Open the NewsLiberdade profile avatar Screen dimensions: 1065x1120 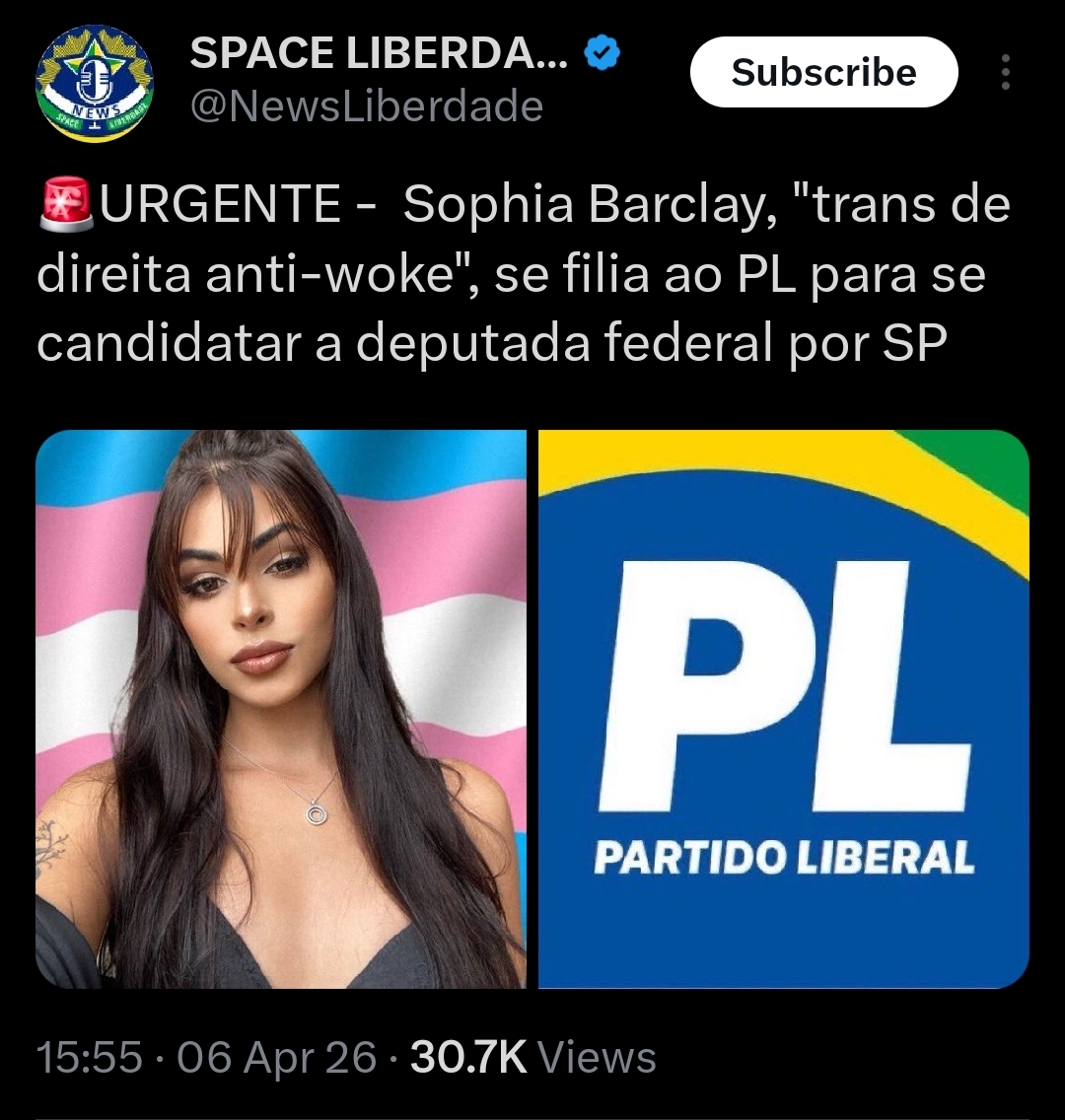tap(95, 84)
